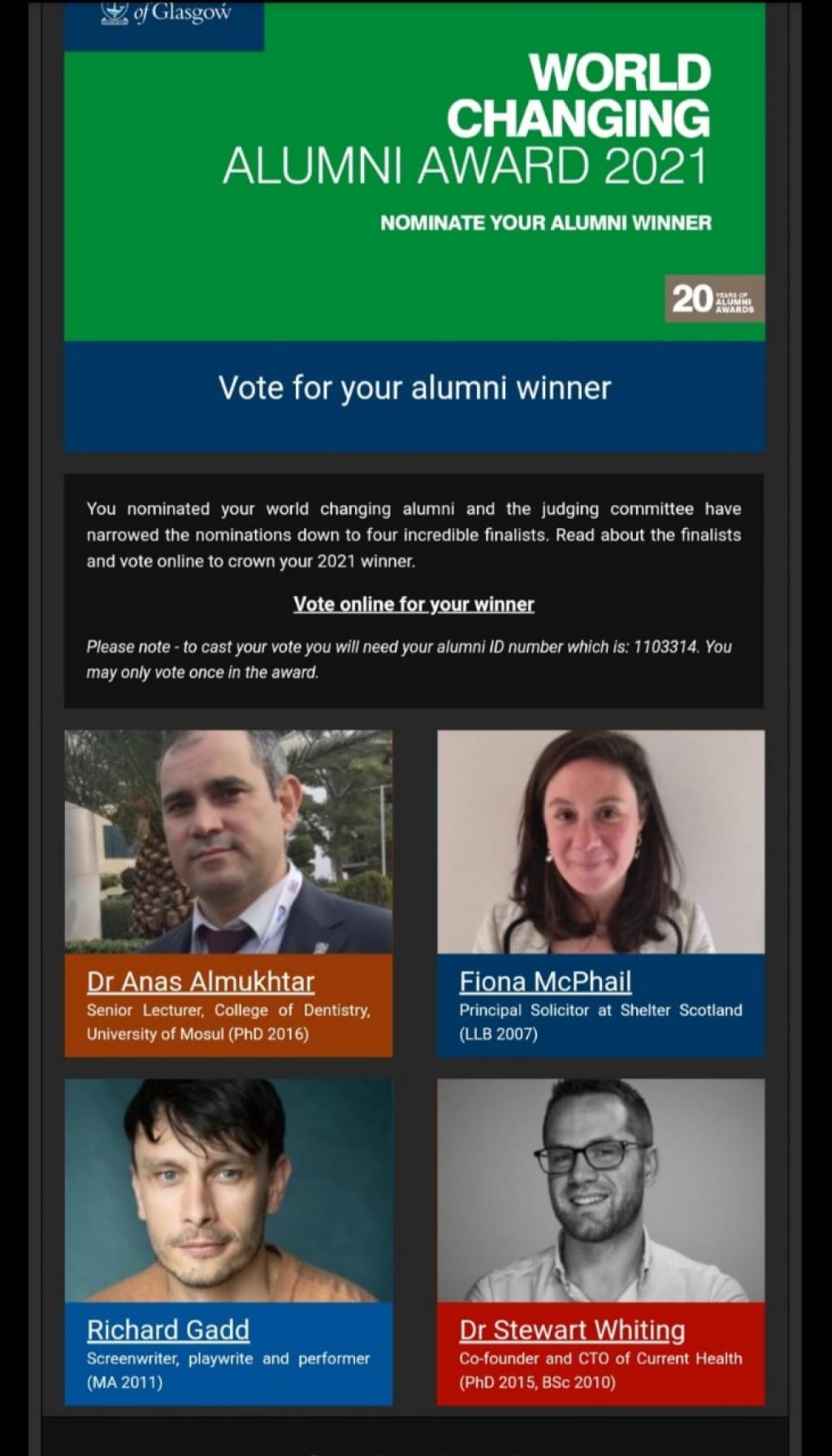Tap the photo of Dr Anas Almukhtar
This screenshot has height=1456, width=832.
coord(228,841)
